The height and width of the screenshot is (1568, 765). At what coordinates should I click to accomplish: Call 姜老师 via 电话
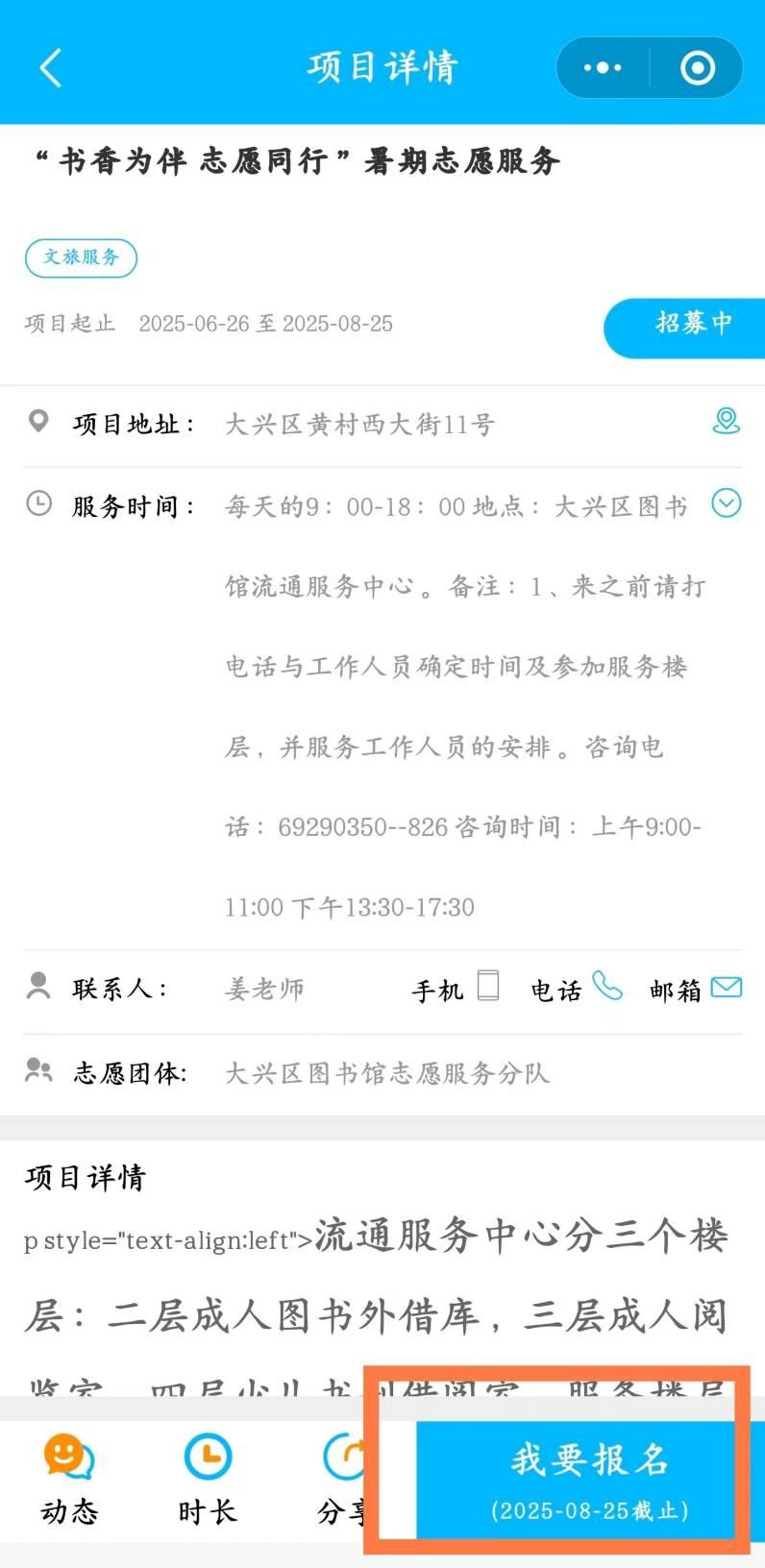[x=577, y=988]
